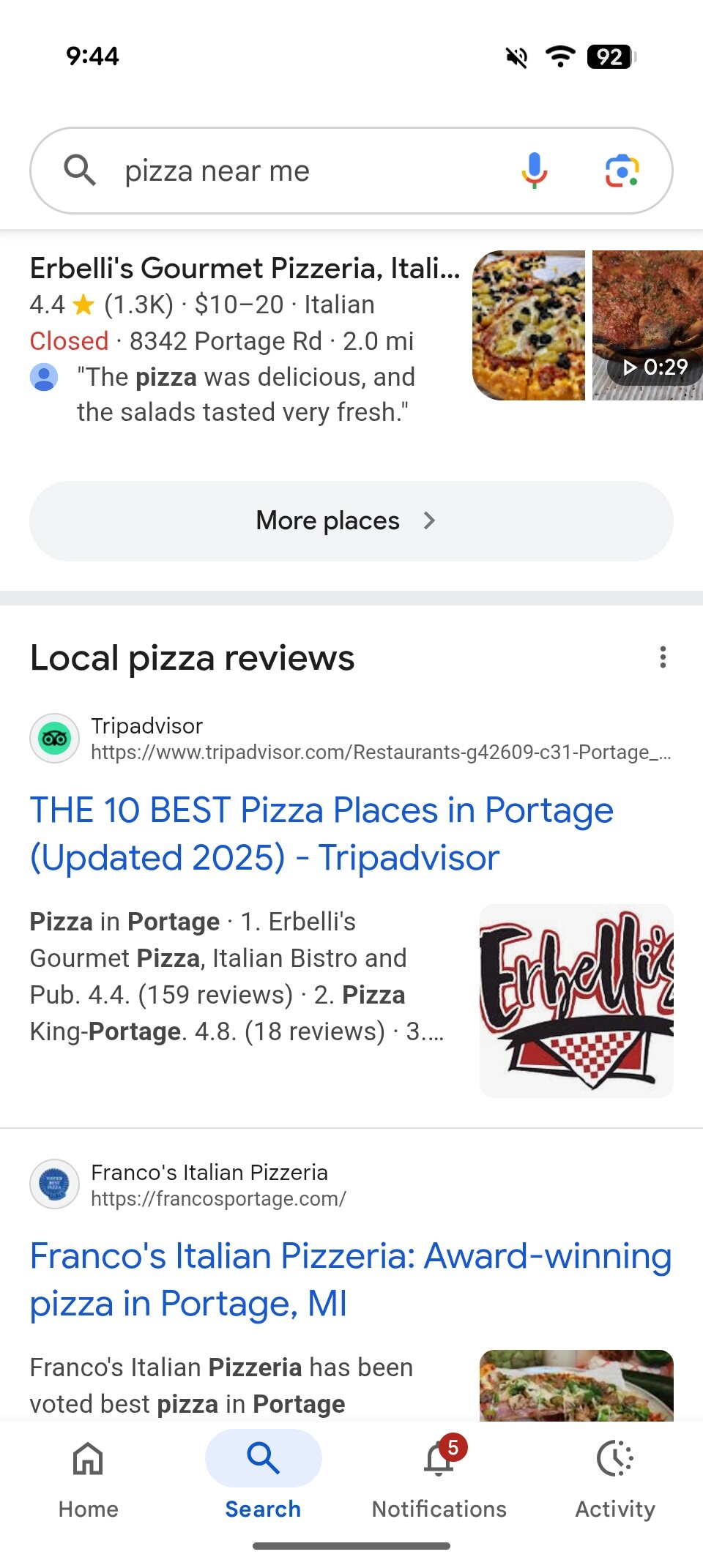Open Tripadvisor 10 BEST Pizza Places link
703x1568 pixels.
pyautogui.click(x=321, y=834)
